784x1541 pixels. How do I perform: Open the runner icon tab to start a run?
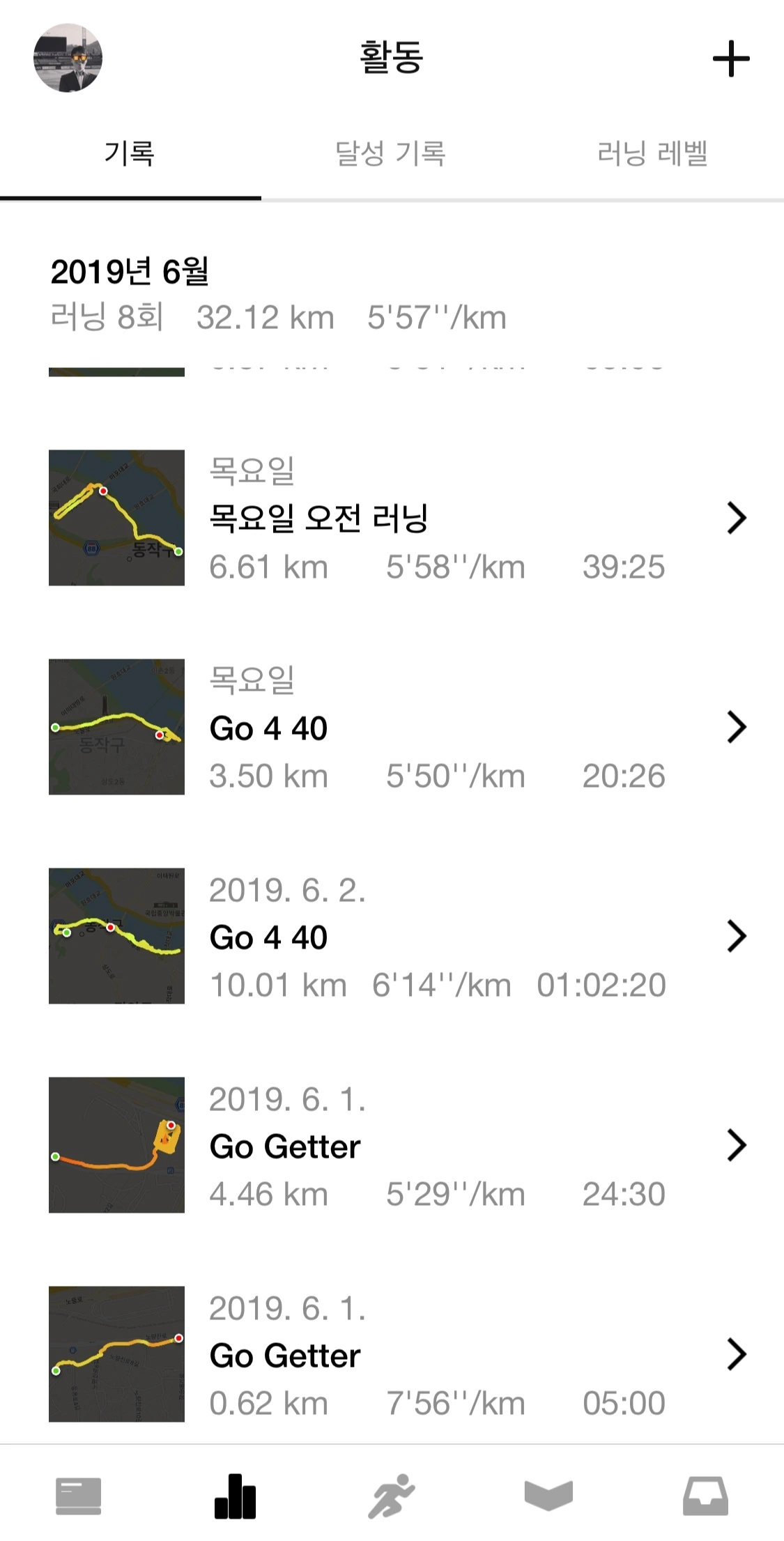[392, 1496]
